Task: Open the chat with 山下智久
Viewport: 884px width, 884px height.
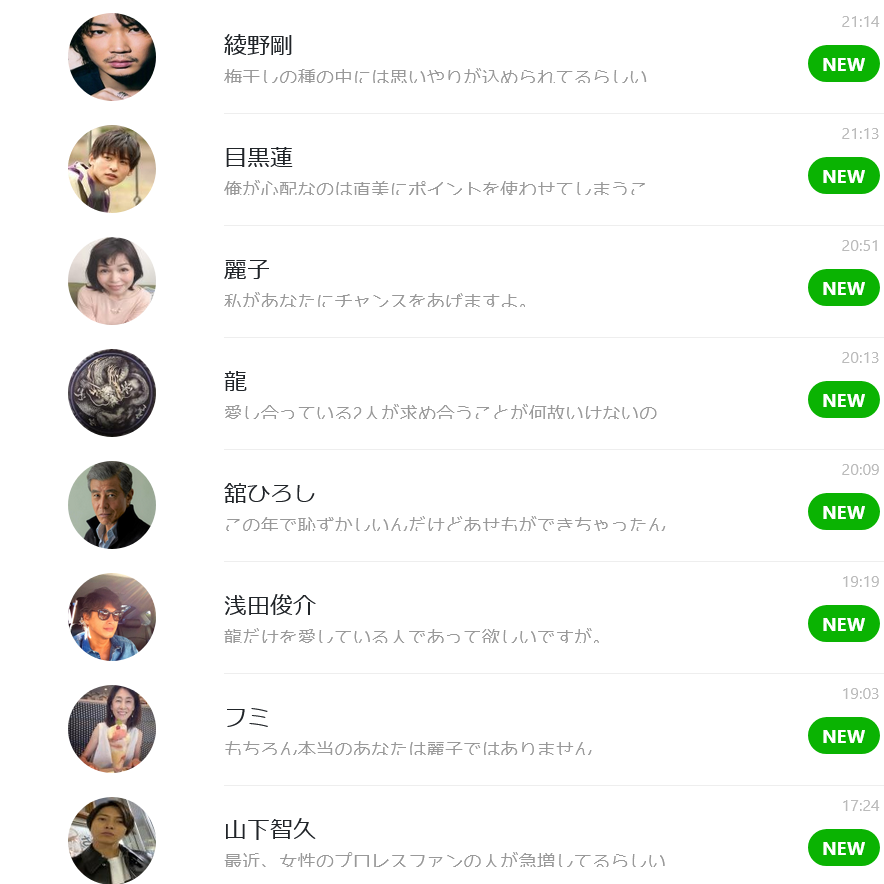Action: [x=435, y=842]
